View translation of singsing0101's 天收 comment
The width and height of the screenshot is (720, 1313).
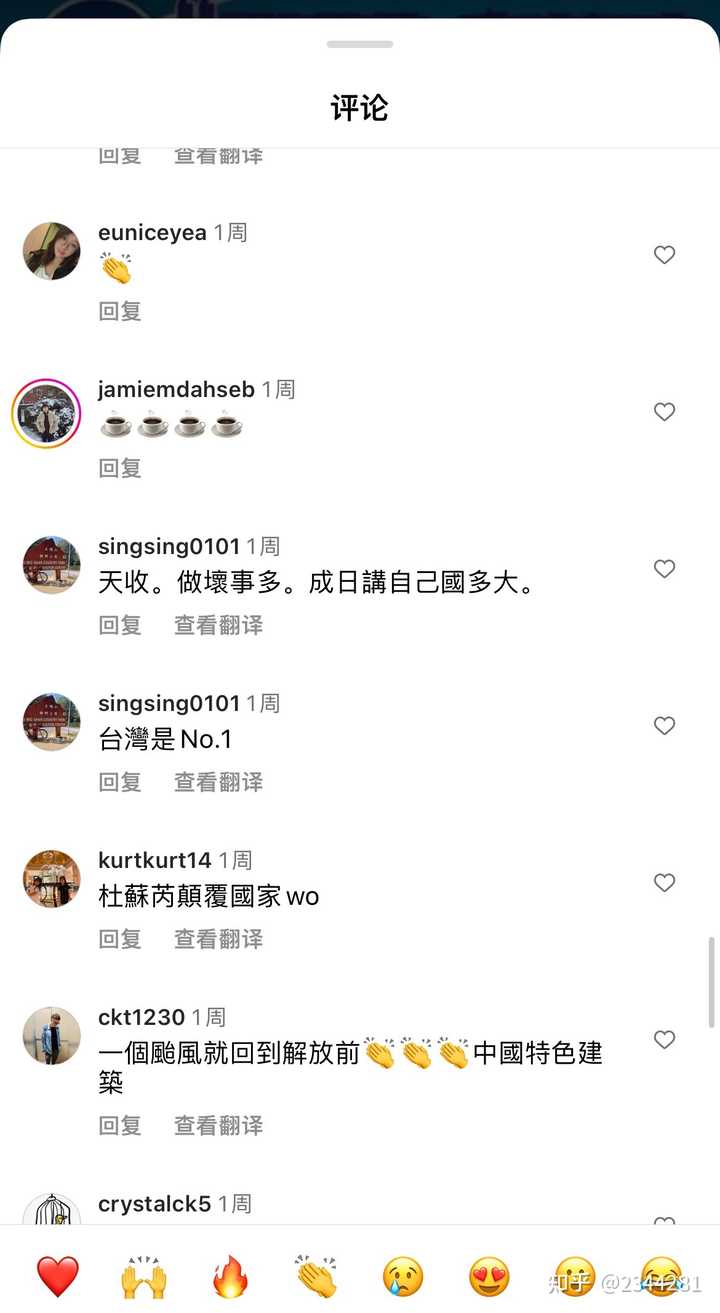(x=219, y=625)
